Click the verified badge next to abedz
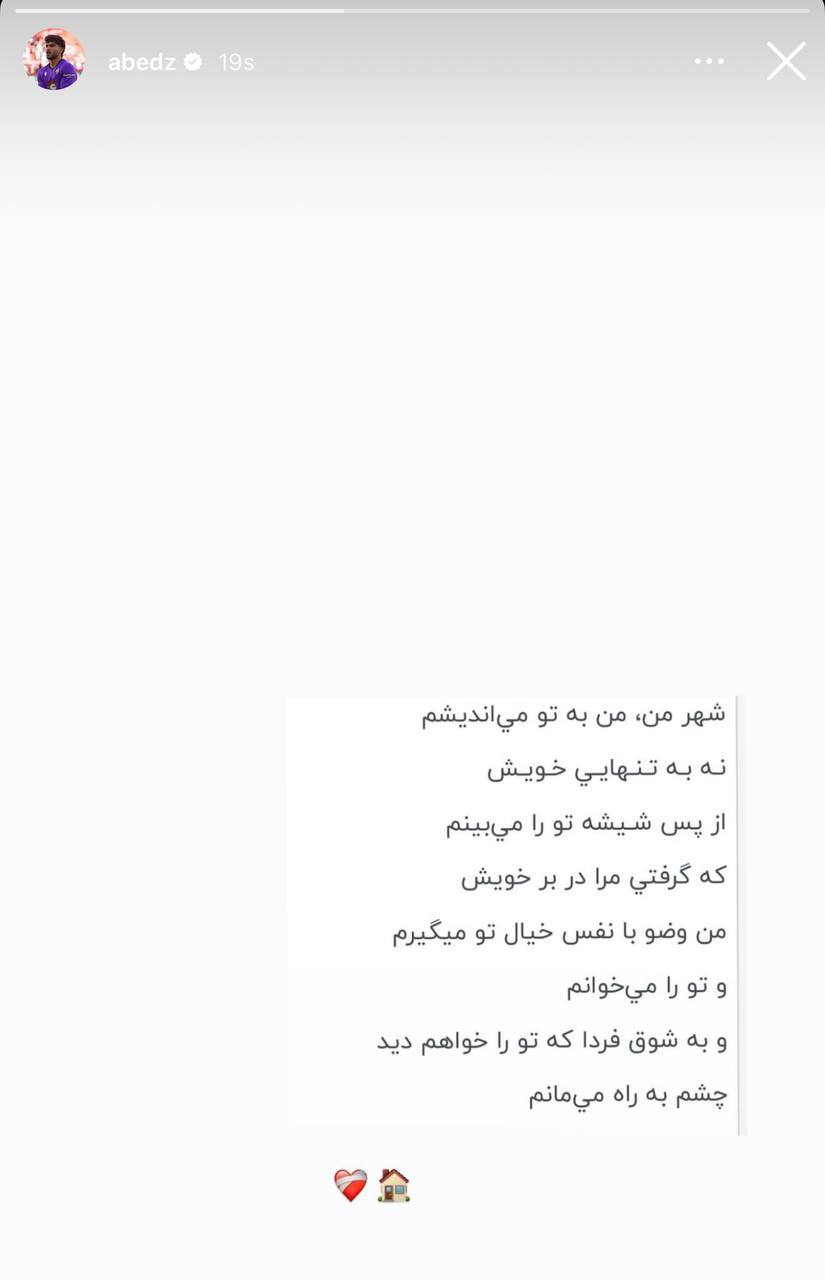Image resolution: width=825 pixels, height=1280 pixels. [190, 61]
